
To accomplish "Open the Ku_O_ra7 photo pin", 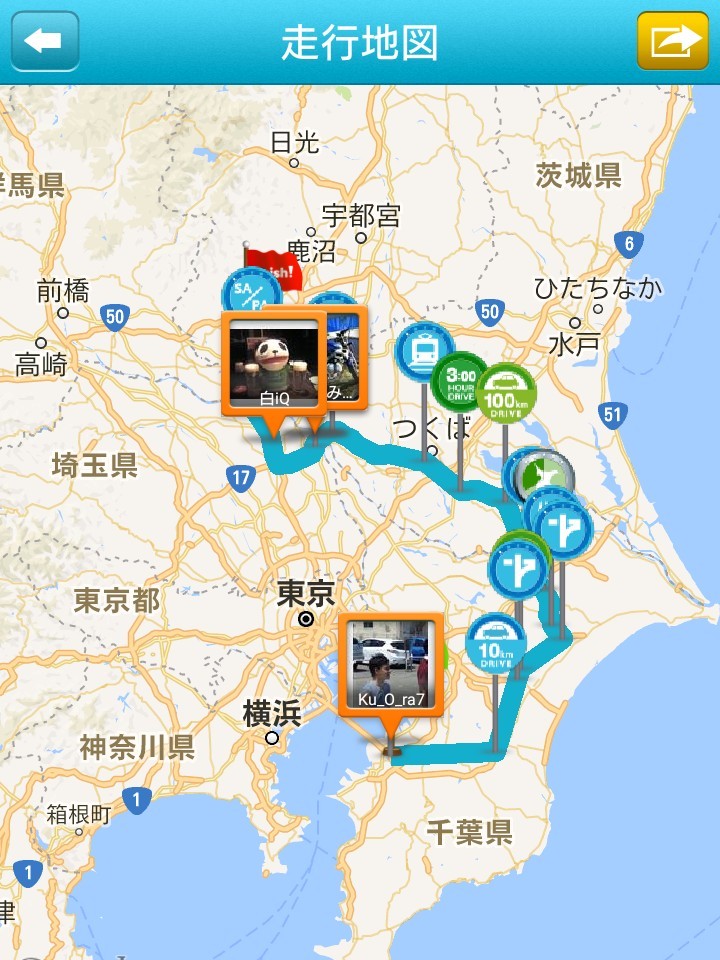I will tap(391, 662).
